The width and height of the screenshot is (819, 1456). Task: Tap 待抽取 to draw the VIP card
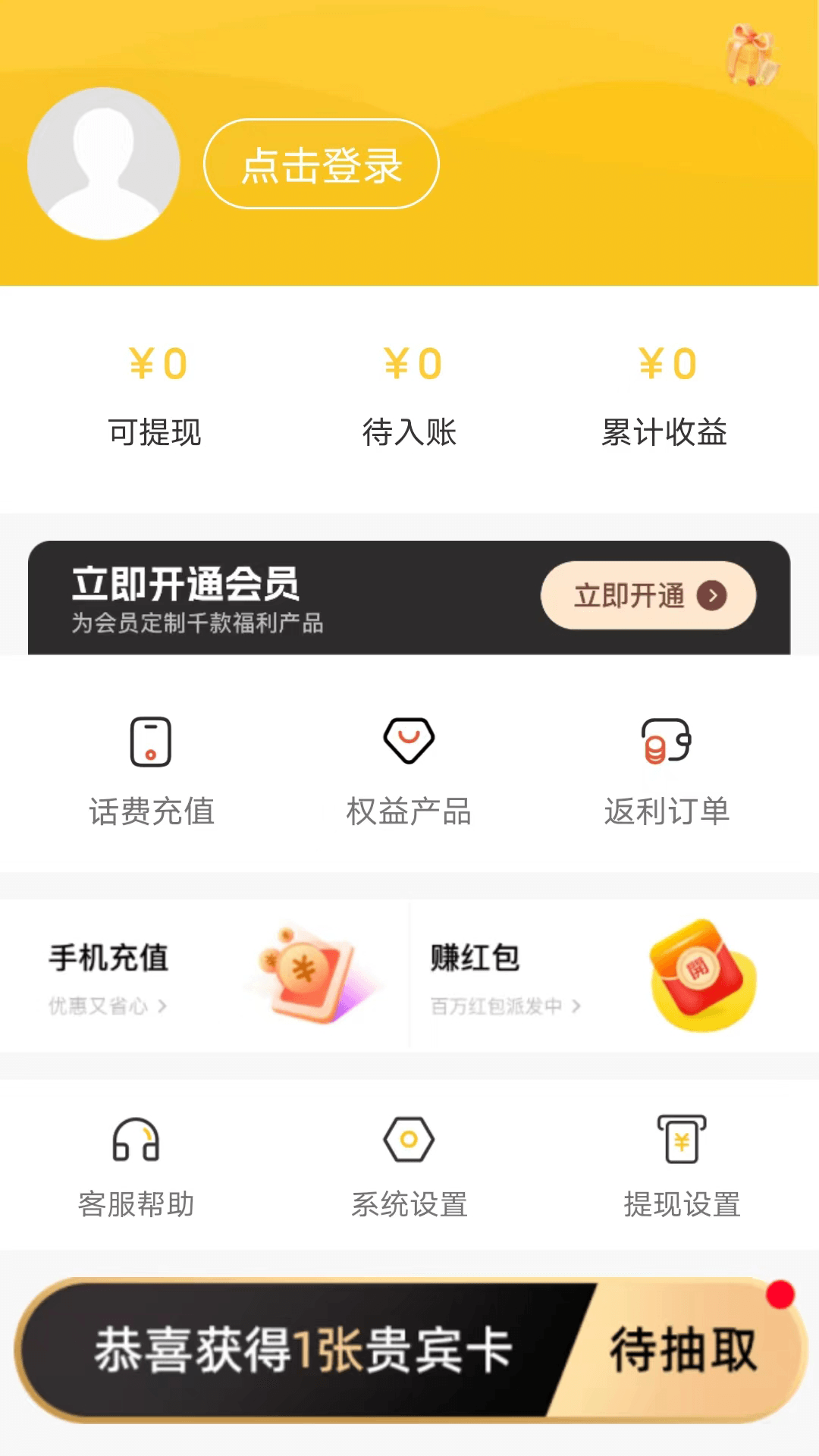click(x=682, y=1350)
